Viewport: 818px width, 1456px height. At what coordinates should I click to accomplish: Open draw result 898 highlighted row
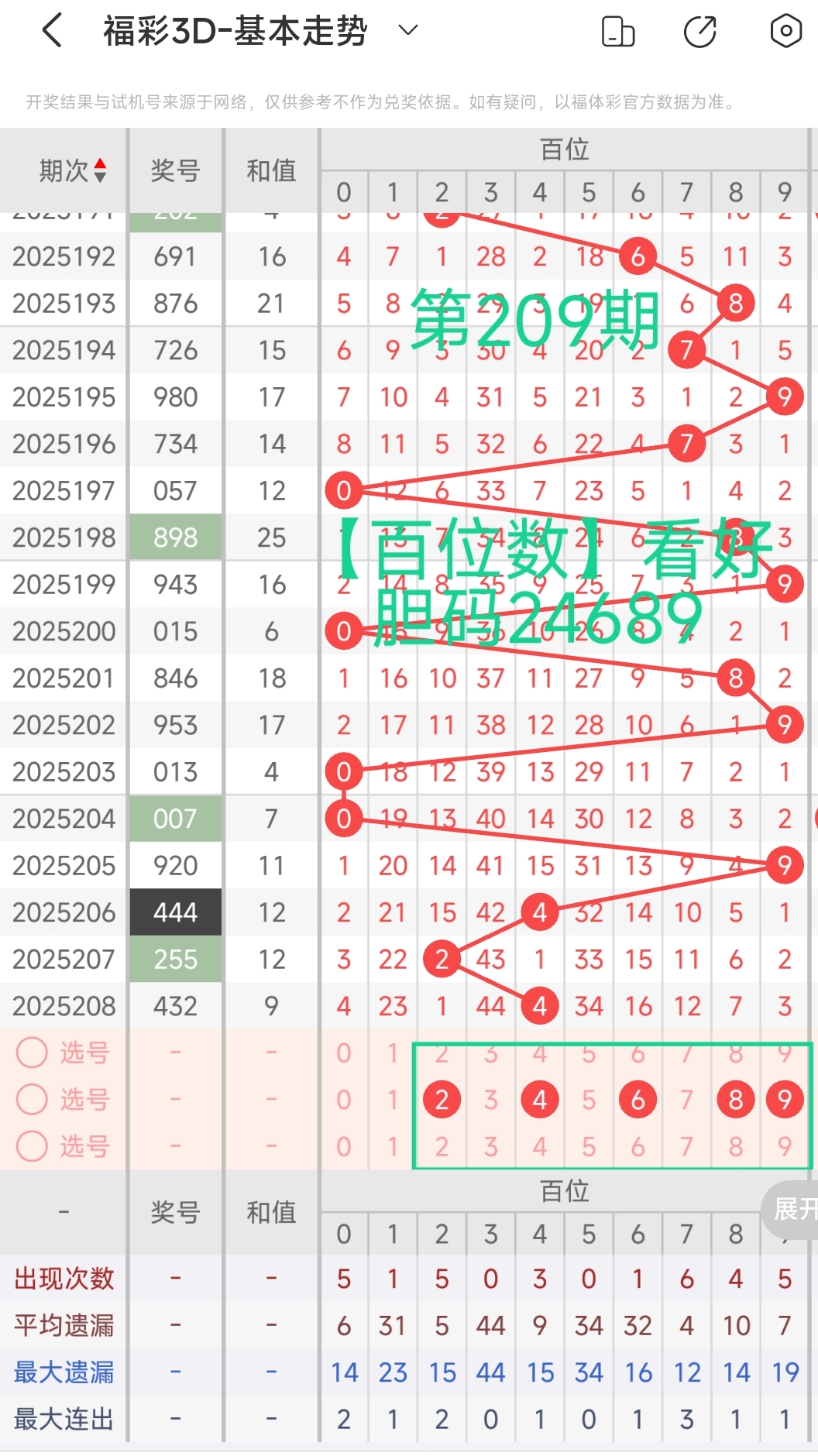176,537
